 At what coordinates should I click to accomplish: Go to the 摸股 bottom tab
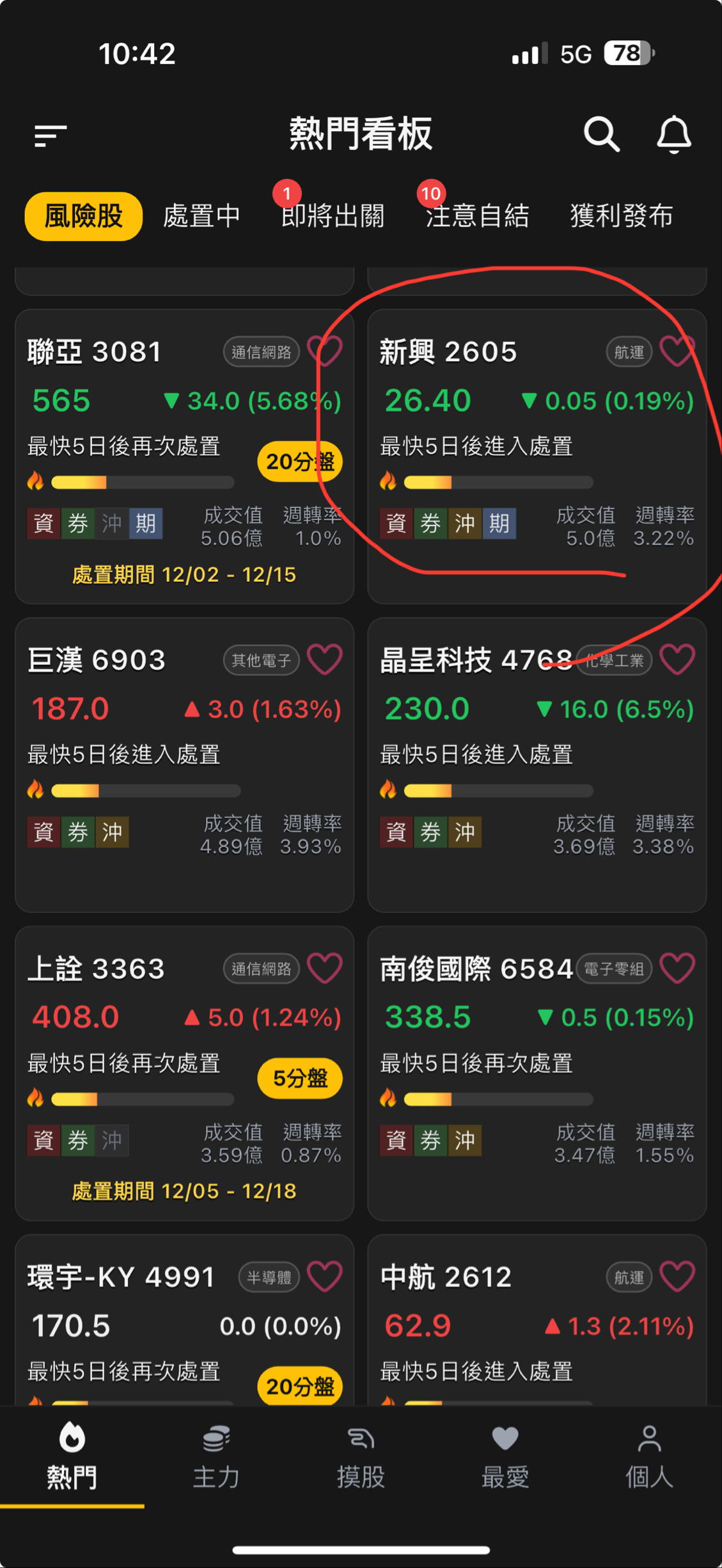361,1457
